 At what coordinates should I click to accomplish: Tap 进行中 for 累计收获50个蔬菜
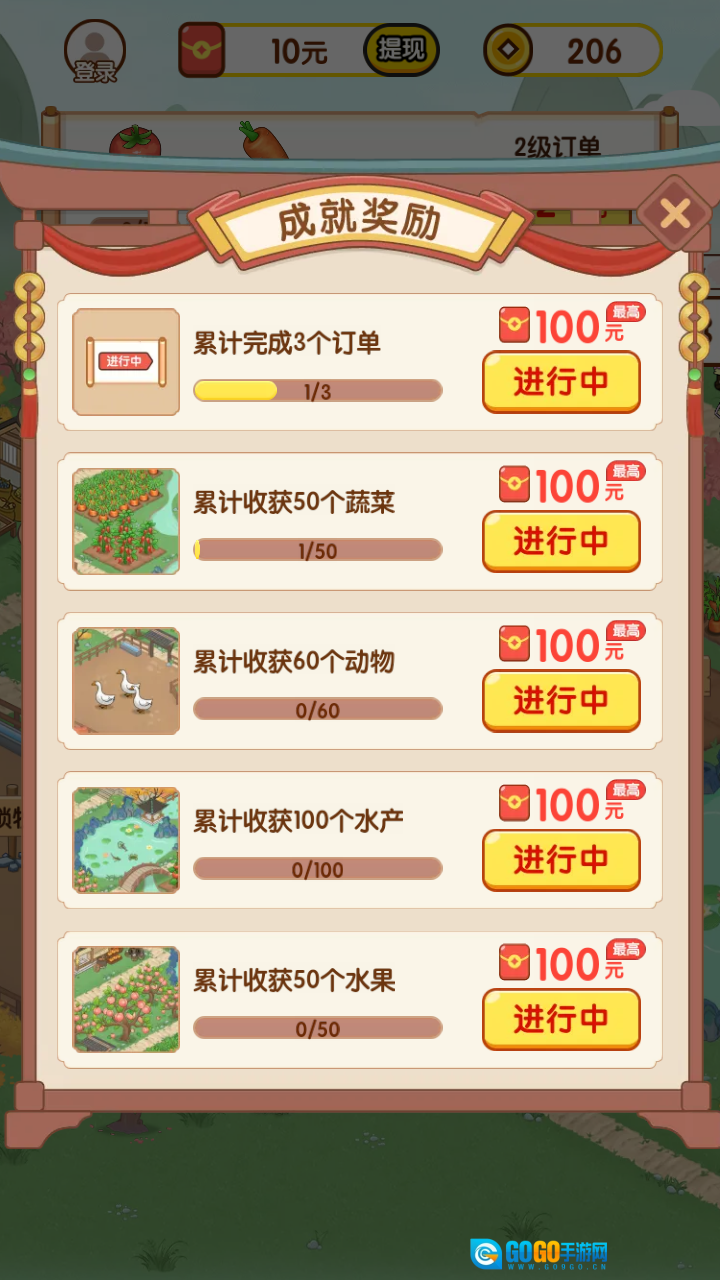pyautogui.click(x=561, y=541)
